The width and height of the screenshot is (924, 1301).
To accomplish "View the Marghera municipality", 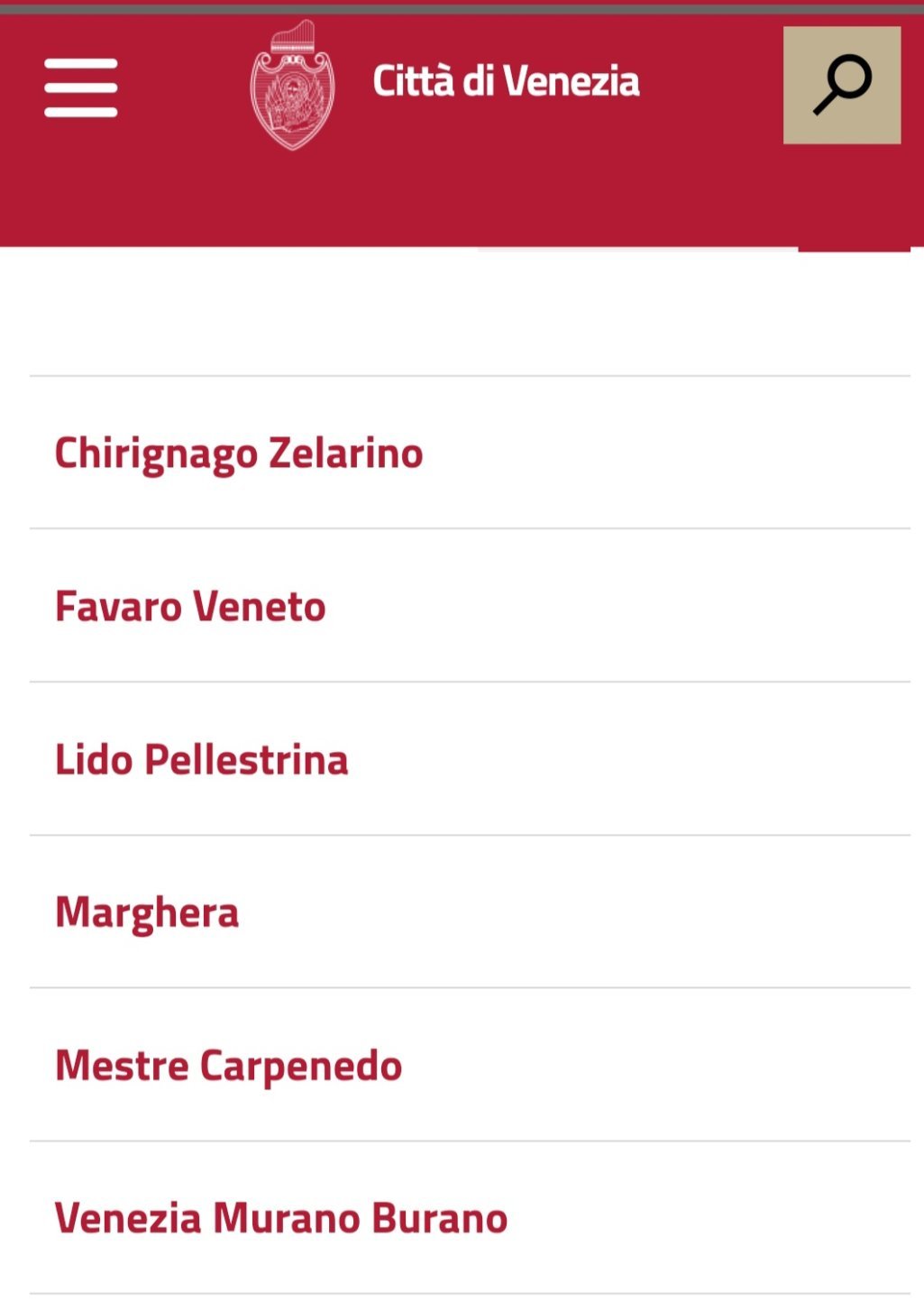I will pos(147,912).
